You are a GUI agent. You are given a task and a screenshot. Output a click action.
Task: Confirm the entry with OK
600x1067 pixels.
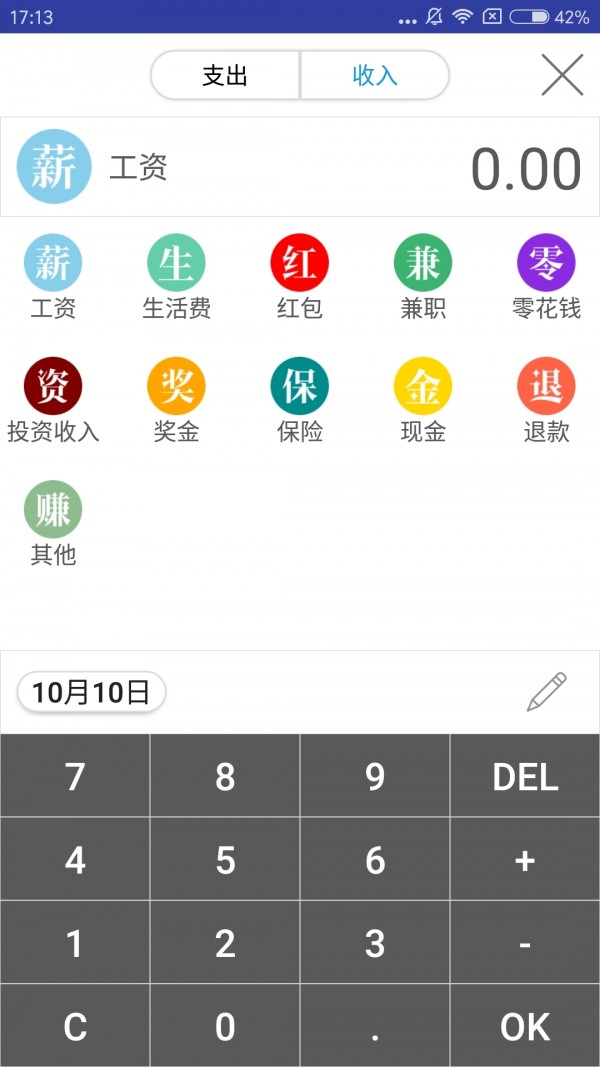point(525,1027)
